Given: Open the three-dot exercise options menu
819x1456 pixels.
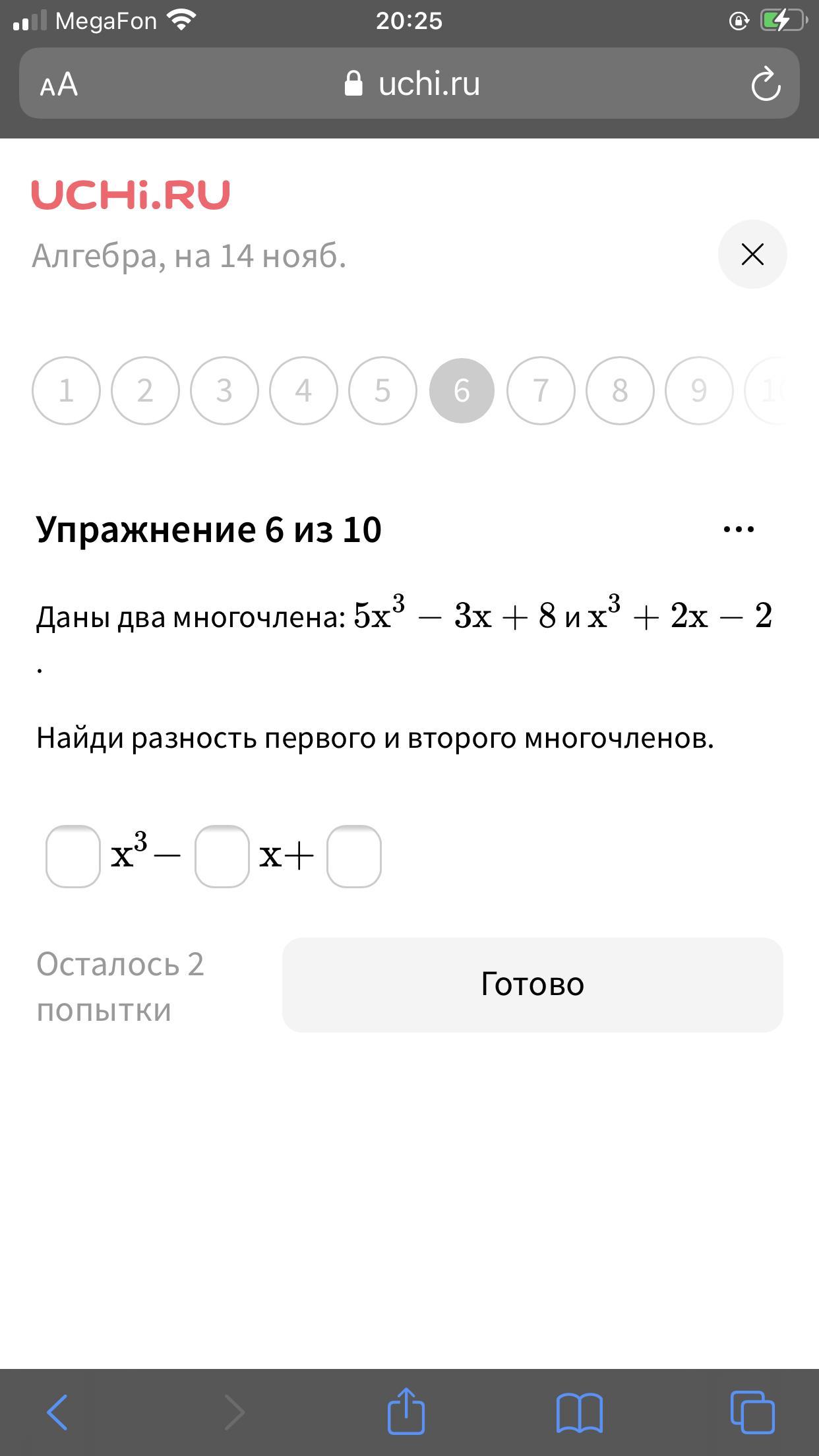Looking at the screenshot, I should [x=739, y=529].
